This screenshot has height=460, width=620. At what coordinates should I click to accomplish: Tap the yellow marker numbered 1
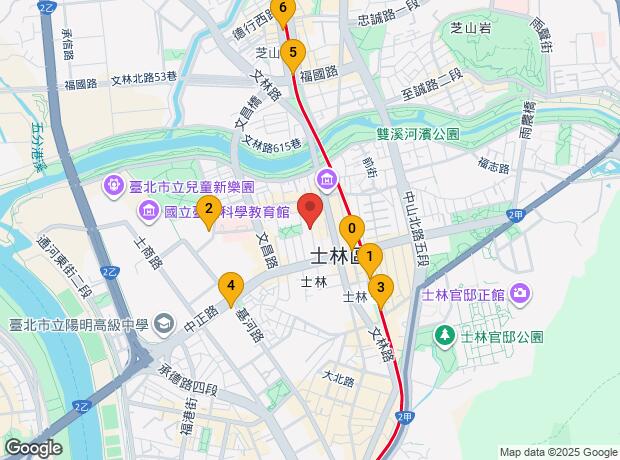pos(369,257)
